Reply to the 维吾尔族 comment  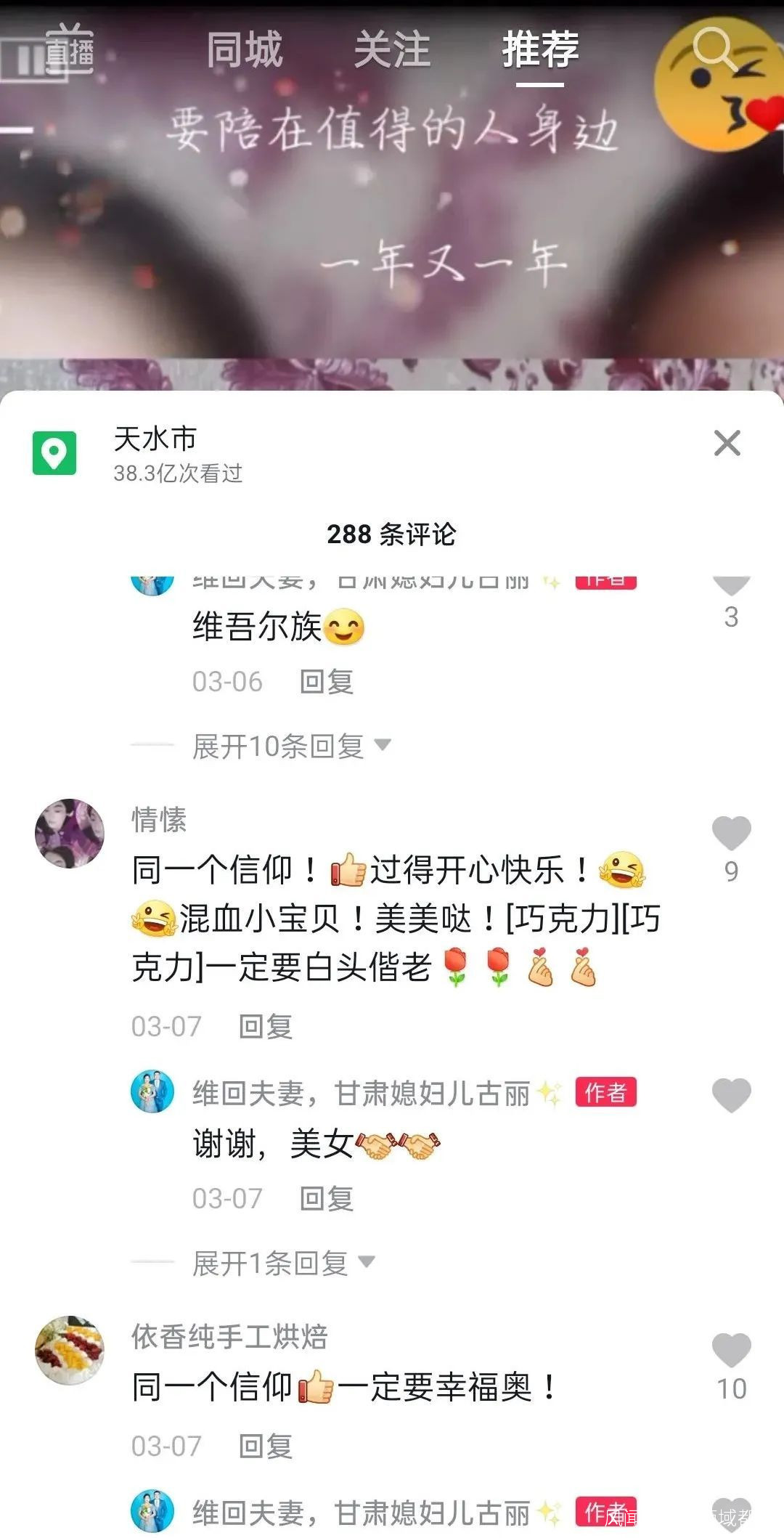point(326,682)
